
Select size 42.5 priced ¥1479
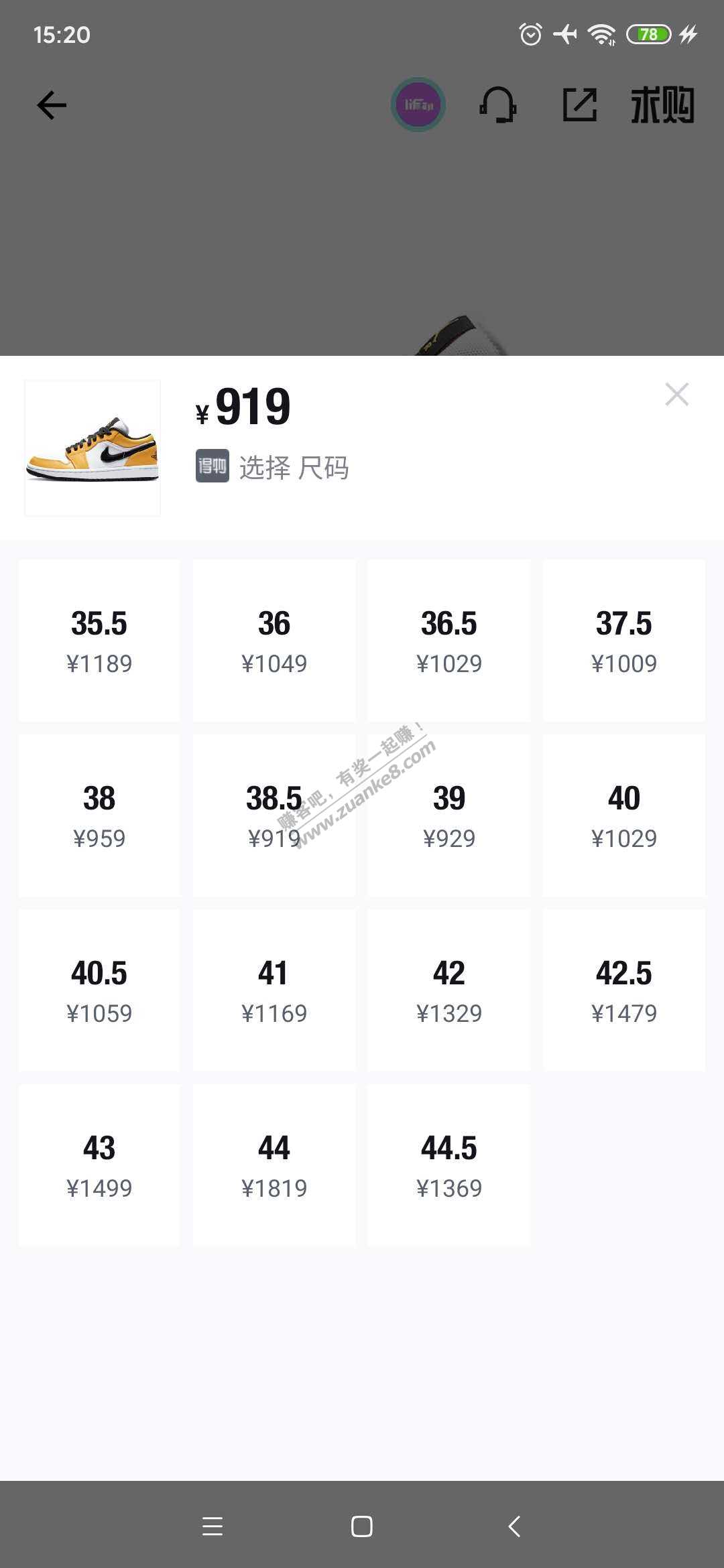pos(623,990)
